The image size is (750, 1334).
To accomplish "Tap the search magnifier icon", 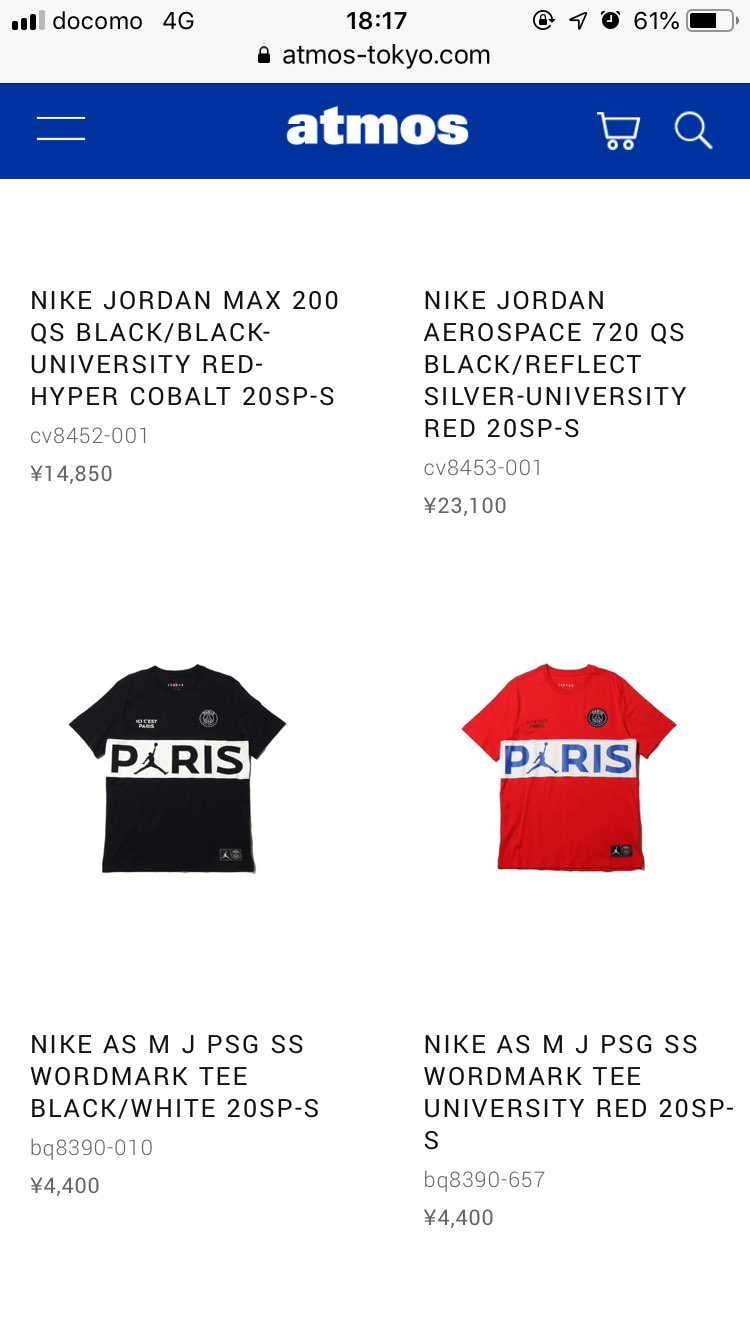I will point(692,130).
